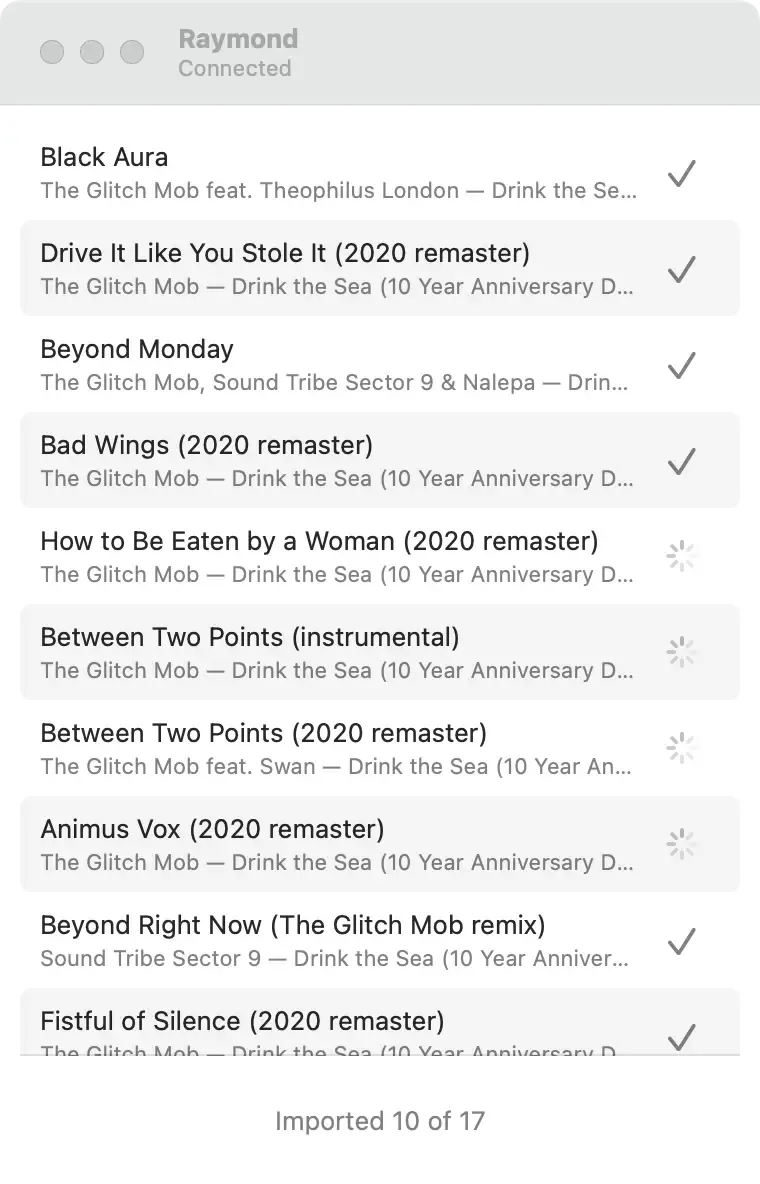
Task: Click the loading spinner on How to Be Eaten by a Woman
Action: pos(681,556)
